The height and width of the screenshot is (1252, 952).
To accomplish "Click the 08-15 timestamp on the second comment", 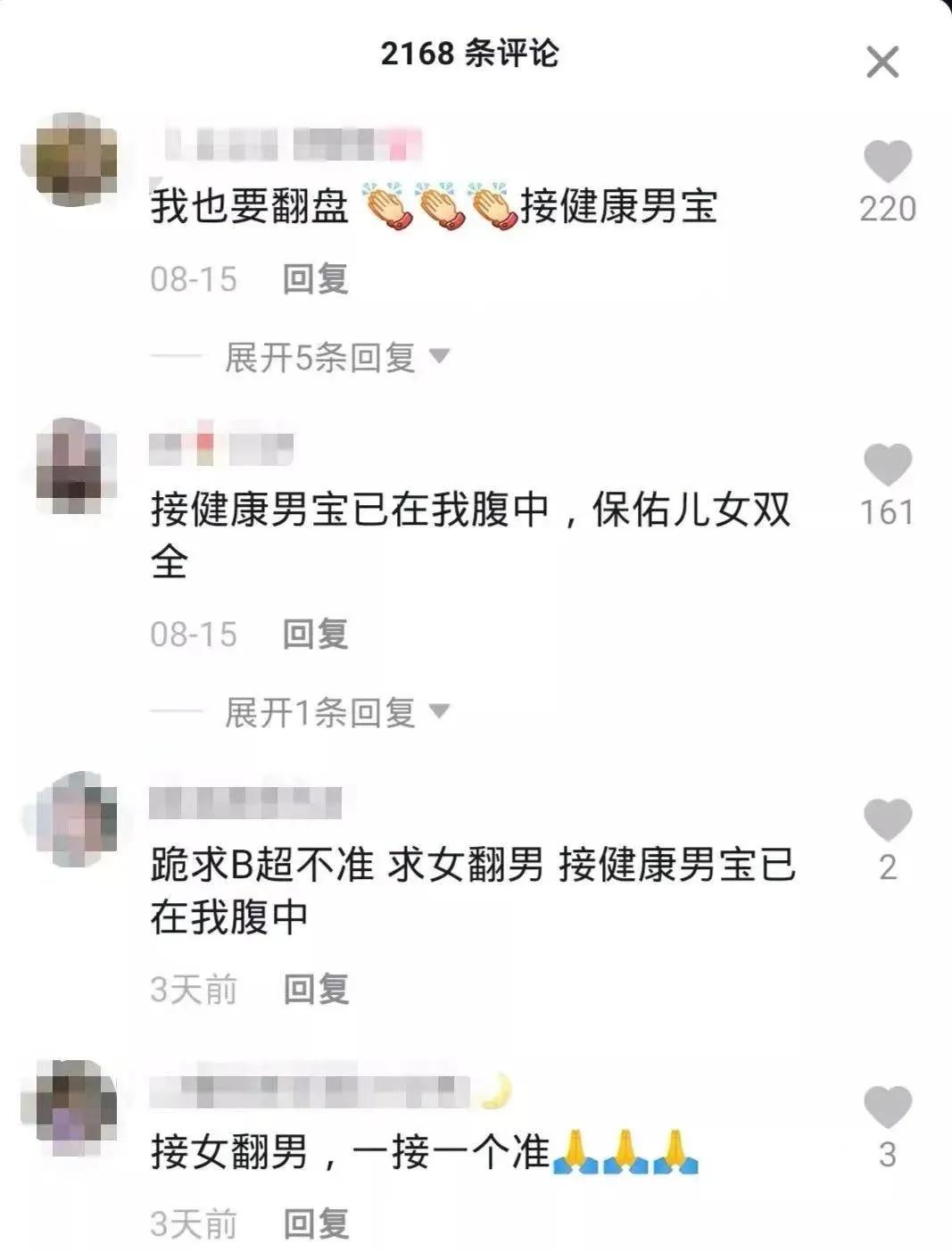I will pyautogui.click(x=193, y=635).
